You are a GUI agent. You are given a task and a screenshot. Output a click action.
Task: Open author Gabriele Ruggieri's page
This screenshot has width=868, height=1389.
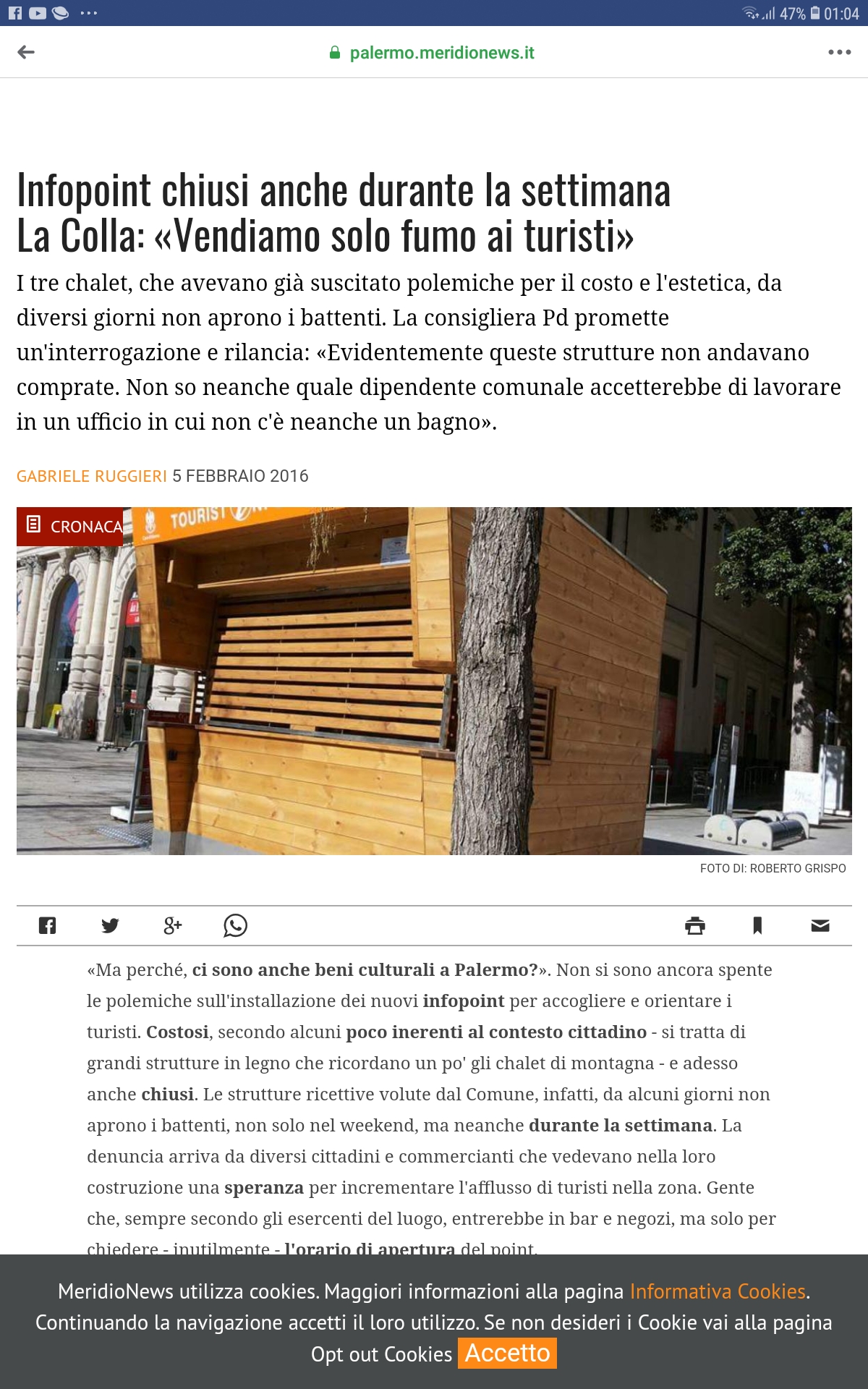92,476
